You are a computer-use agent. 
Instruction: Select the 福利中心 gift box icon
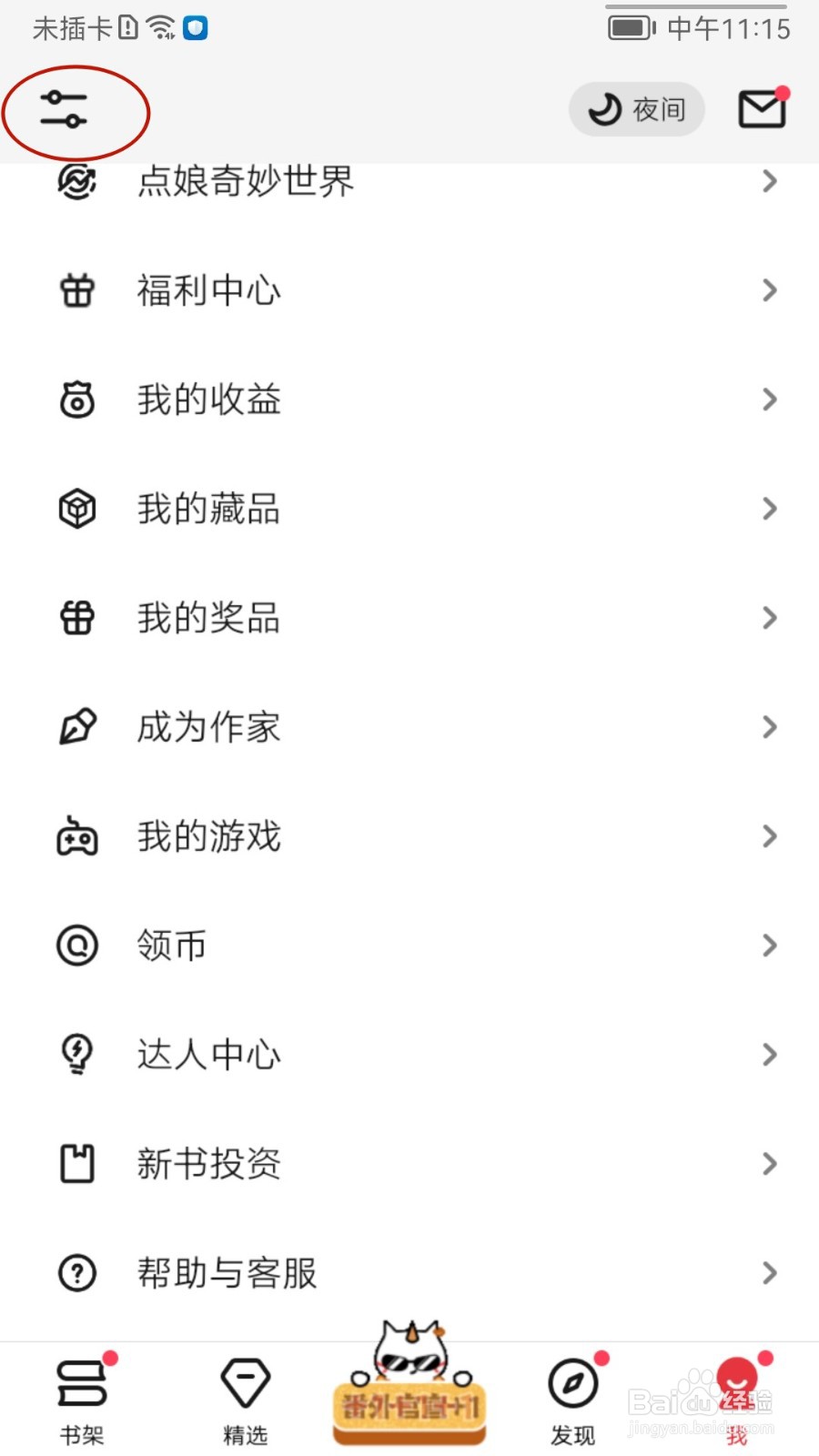click(x=77, y=290)
